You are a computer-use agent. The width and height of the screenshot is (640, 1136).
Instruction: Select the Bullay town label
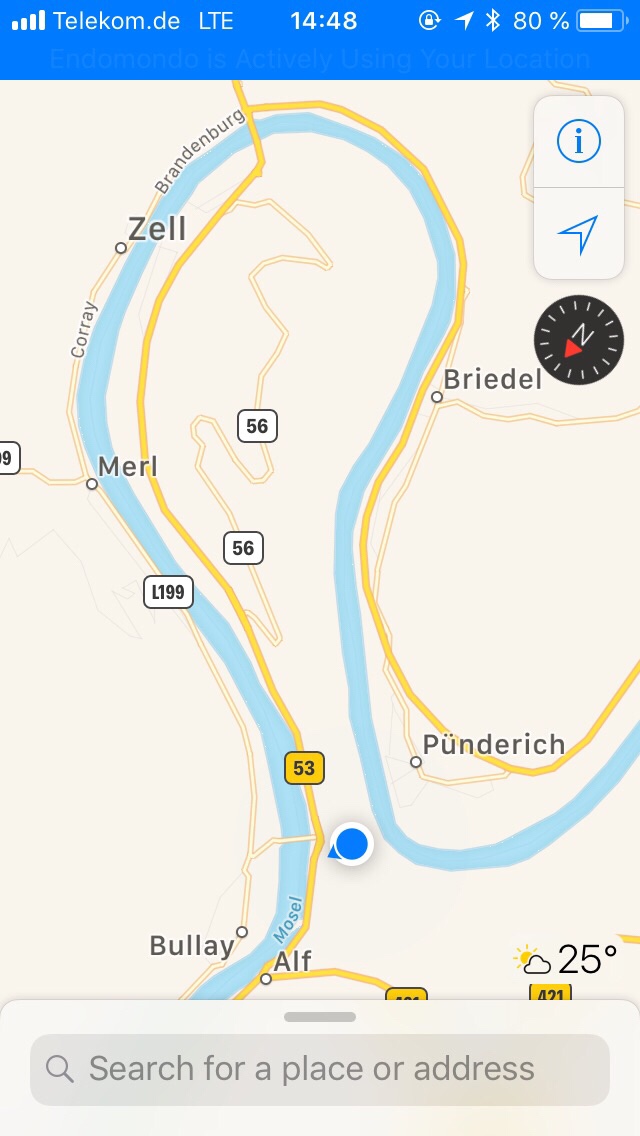point(191,945)
